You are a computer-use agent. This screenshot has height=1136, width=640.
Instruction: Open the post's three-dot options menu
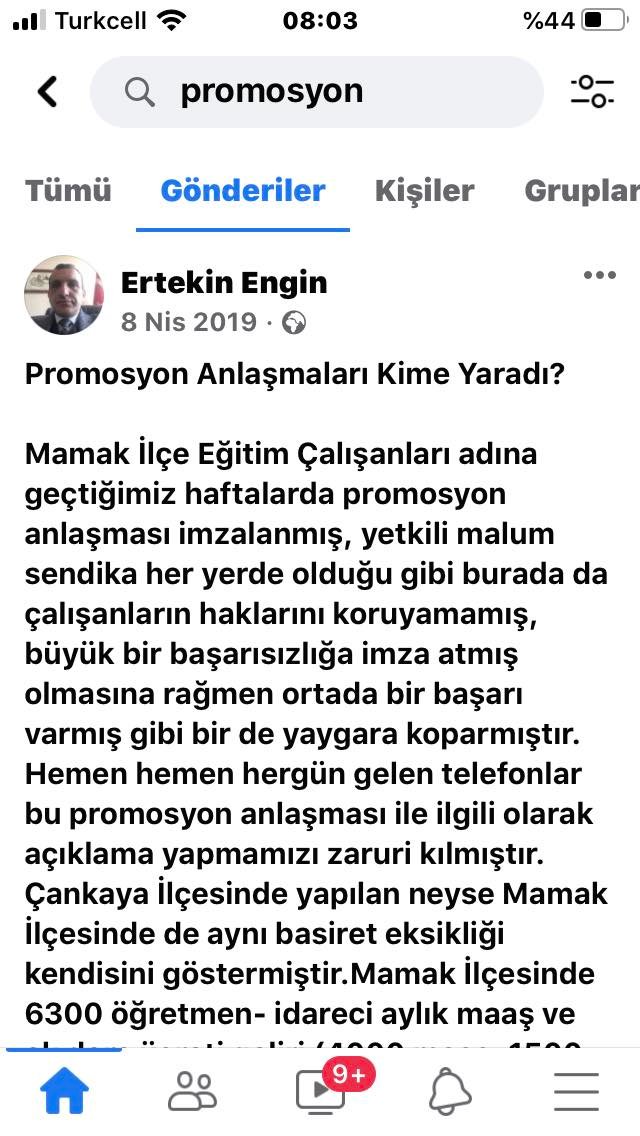coord(599,275)
